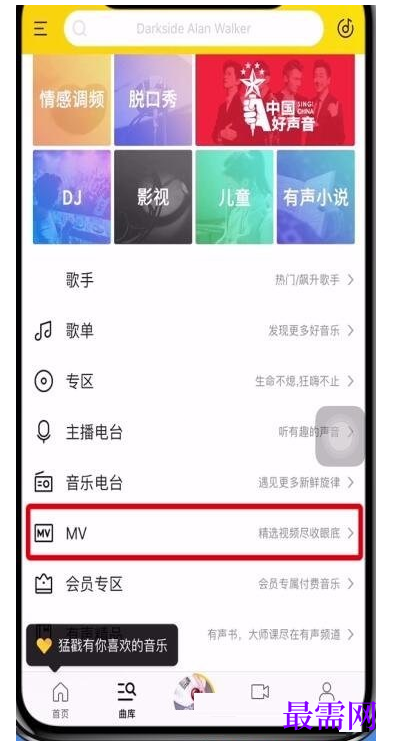Open the 情感调频 tile

click(72, 100)
